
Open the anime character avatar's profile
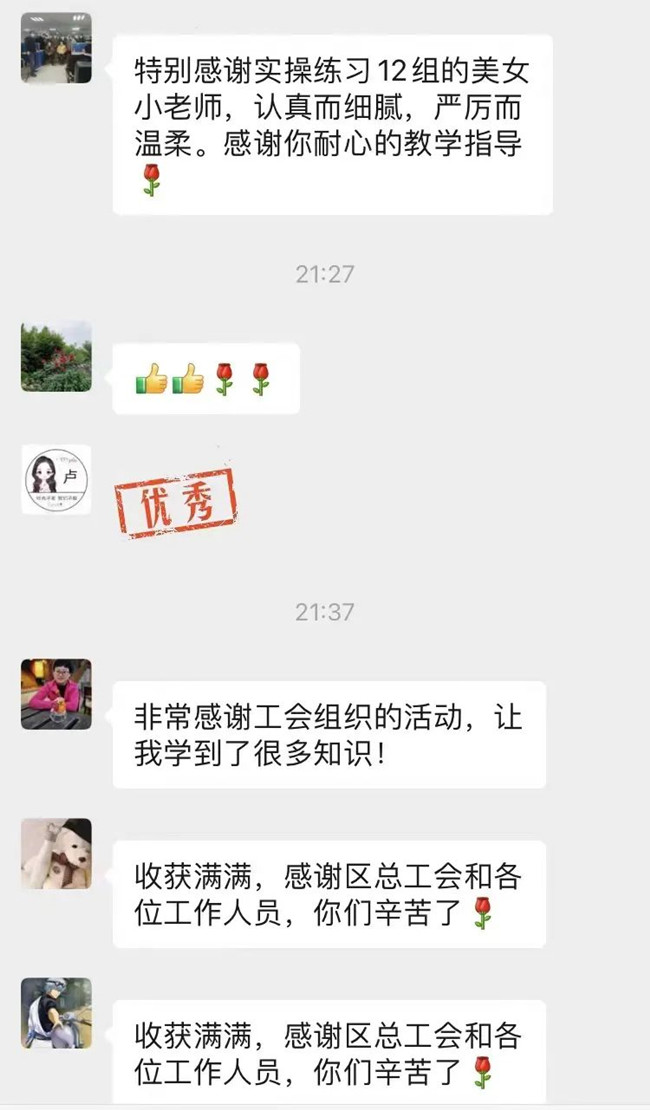click(x=56, y=1012)
